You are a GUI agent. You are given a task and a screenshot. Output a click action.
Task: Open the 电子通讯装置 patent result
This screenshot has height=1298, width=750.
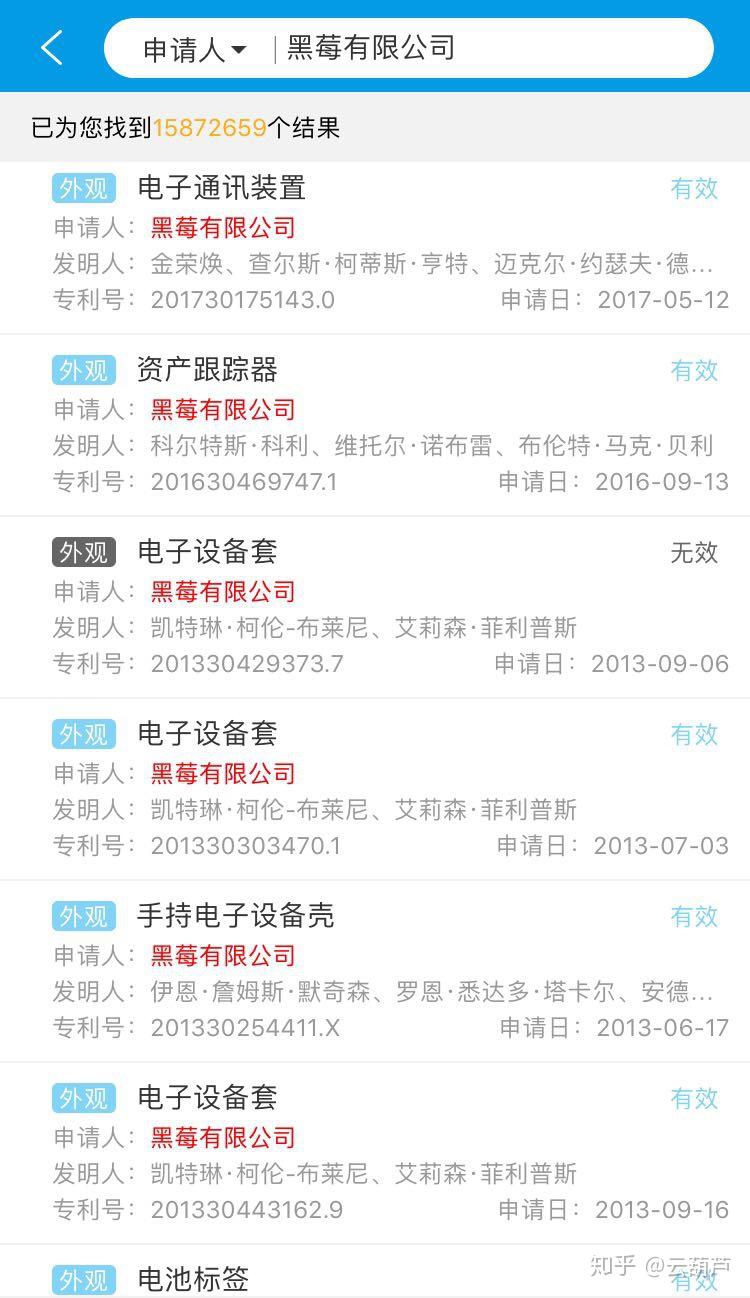pyautogui.click(x=222, y=188)
